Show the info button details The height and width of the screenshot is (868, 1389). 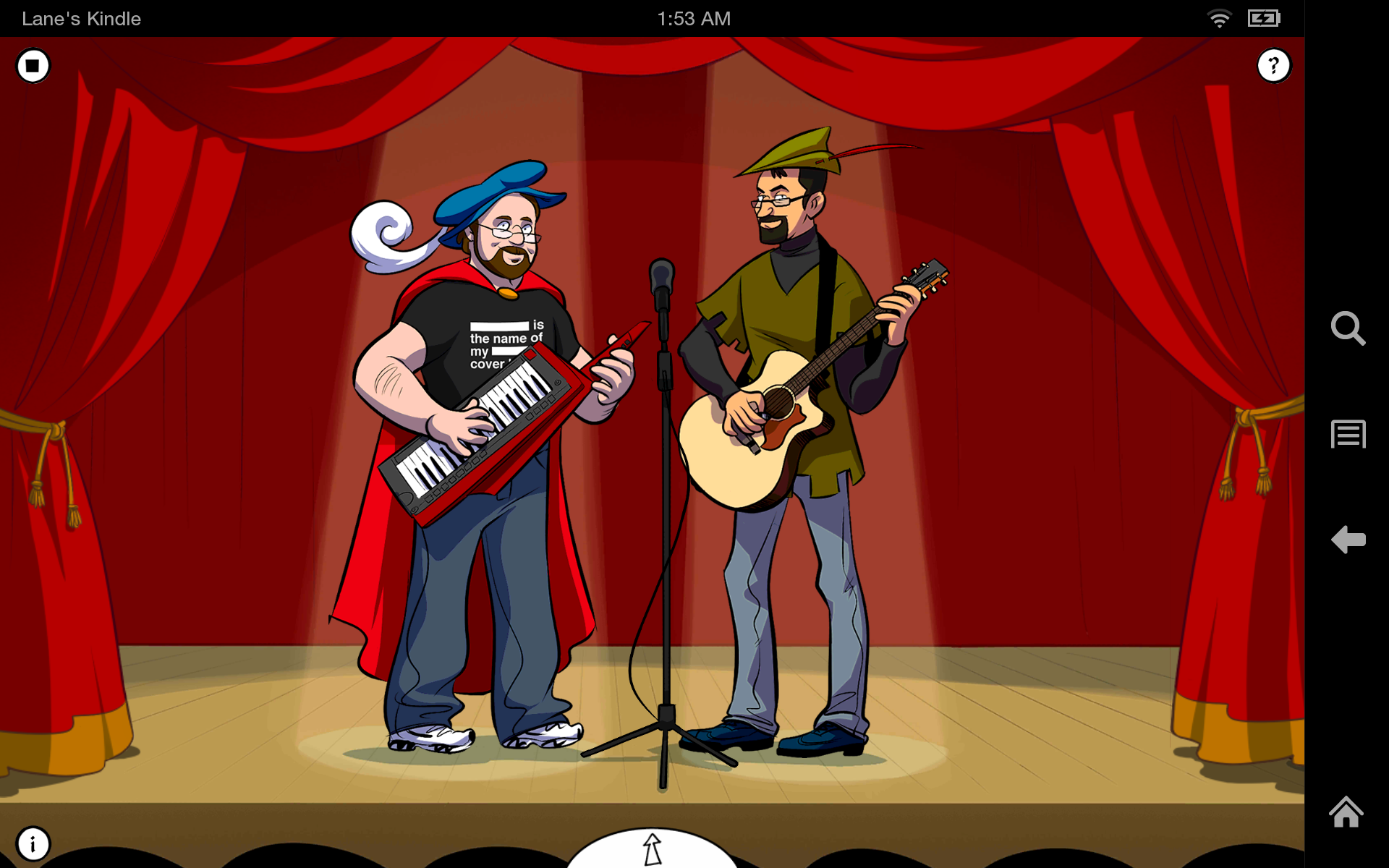[33, 844]
